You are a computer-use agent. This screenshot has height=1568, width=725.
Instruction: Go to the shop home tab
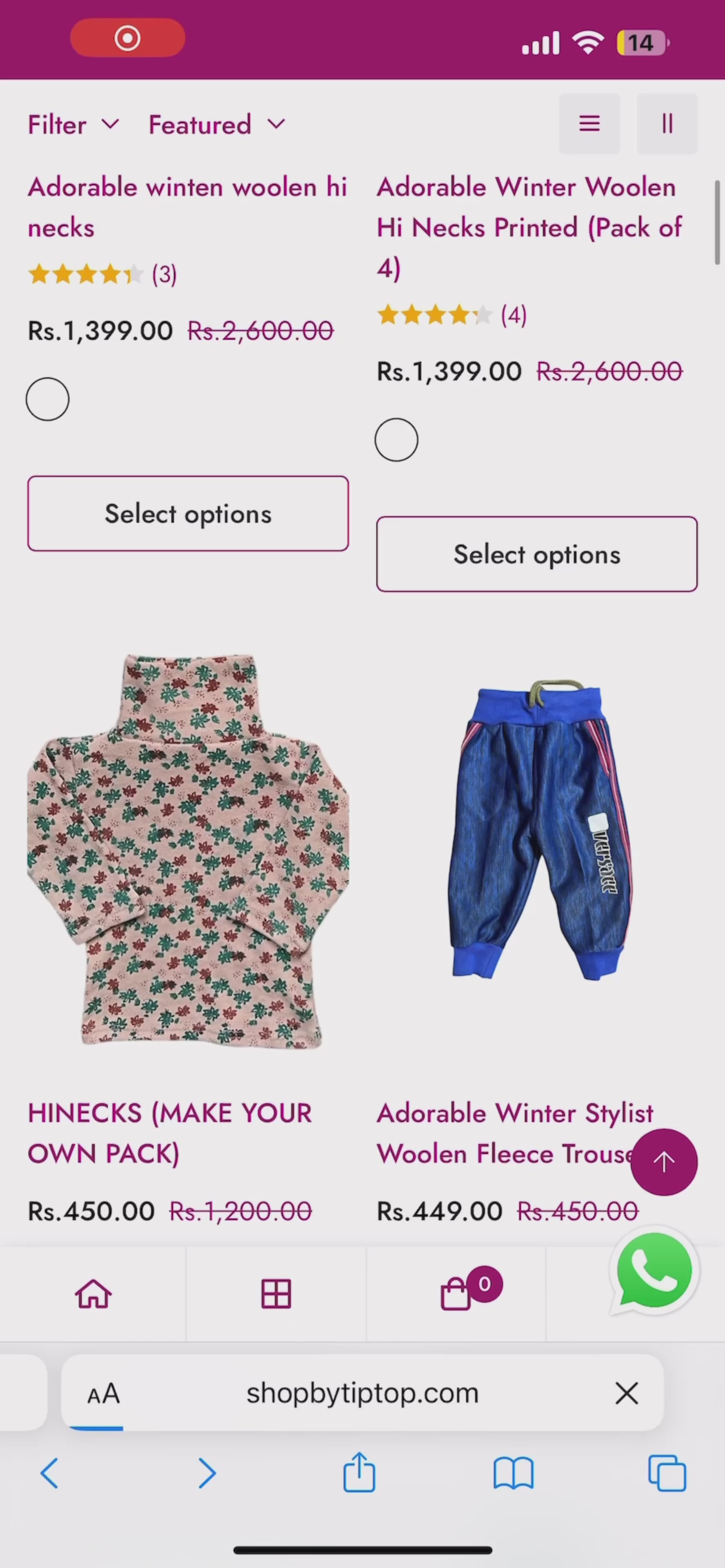tap(93, 1294)
